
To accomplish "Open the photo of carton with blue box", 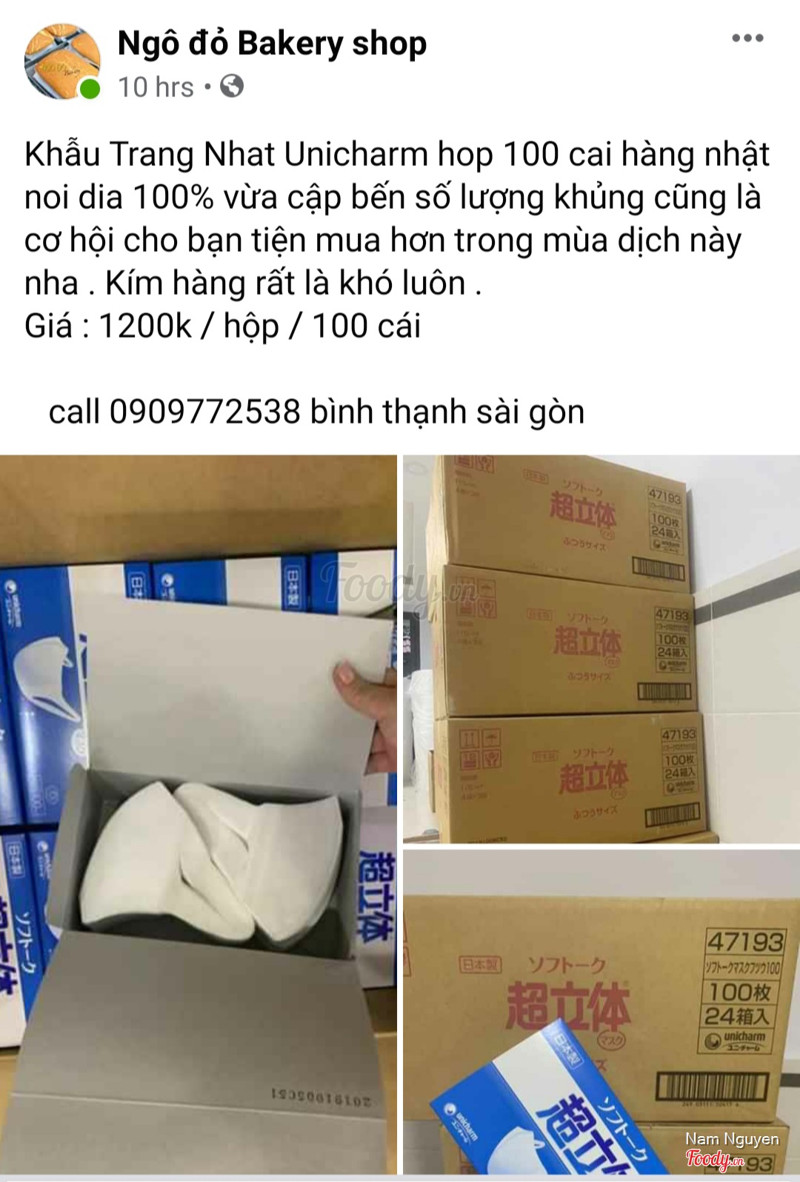I will 600,1010.
